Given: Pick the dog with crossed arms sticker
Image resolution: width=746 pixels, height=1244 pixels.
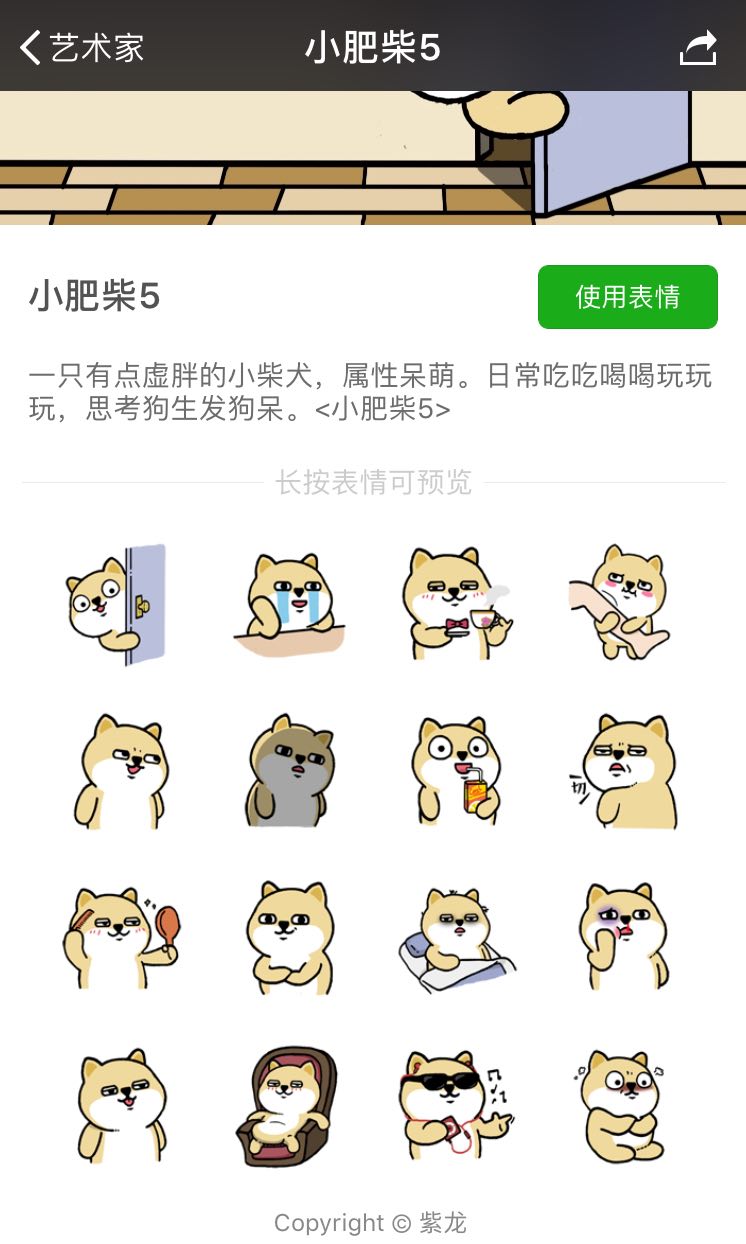Looking at the screenshot, I should pos(289,939).
